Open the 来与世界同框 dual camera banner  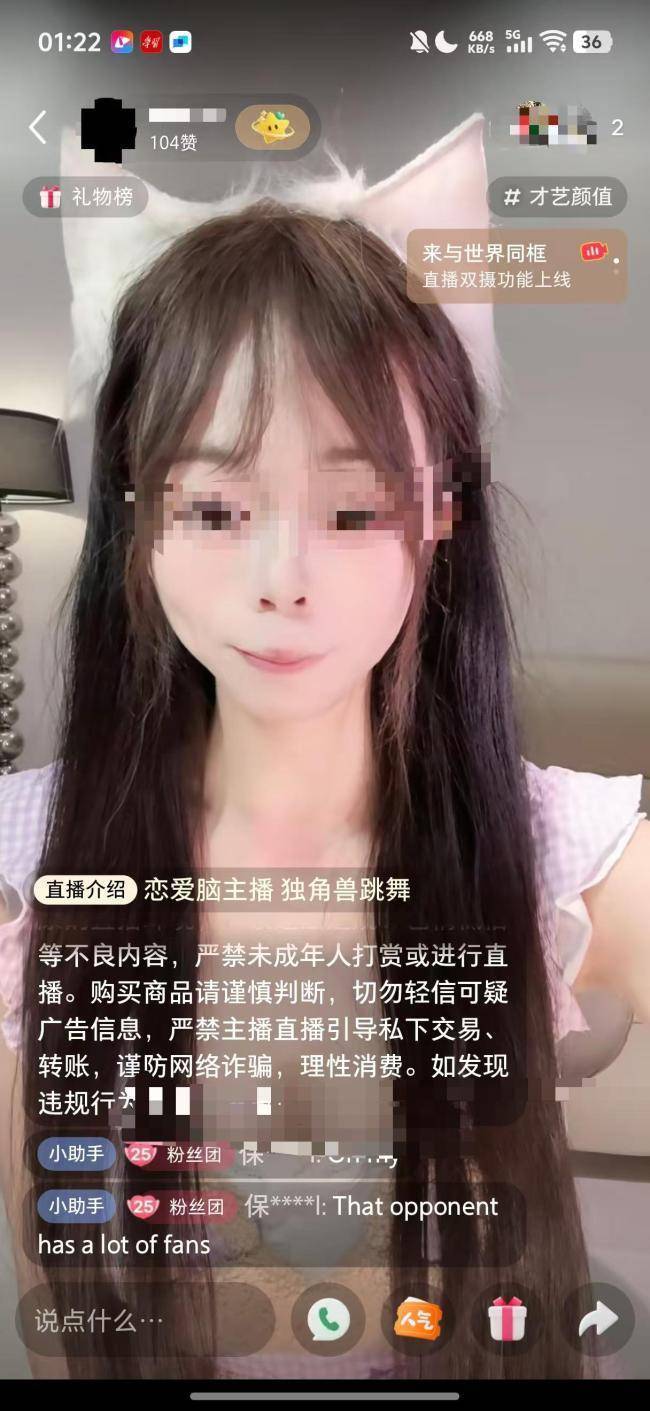pyautogui.click(x=516, y=265)
